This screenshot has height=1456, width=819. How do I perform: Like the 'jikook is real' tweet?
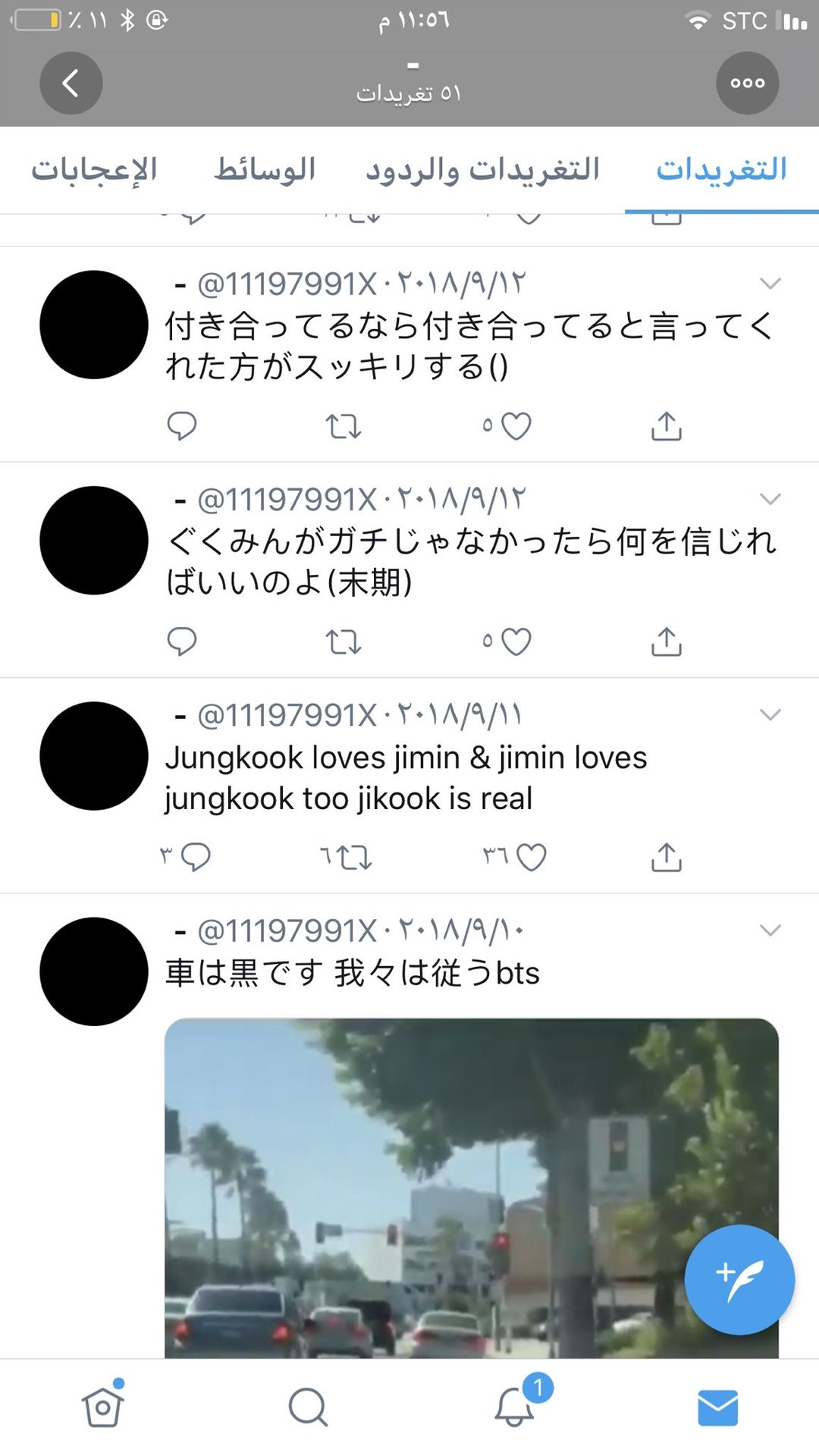coord(531,858)
